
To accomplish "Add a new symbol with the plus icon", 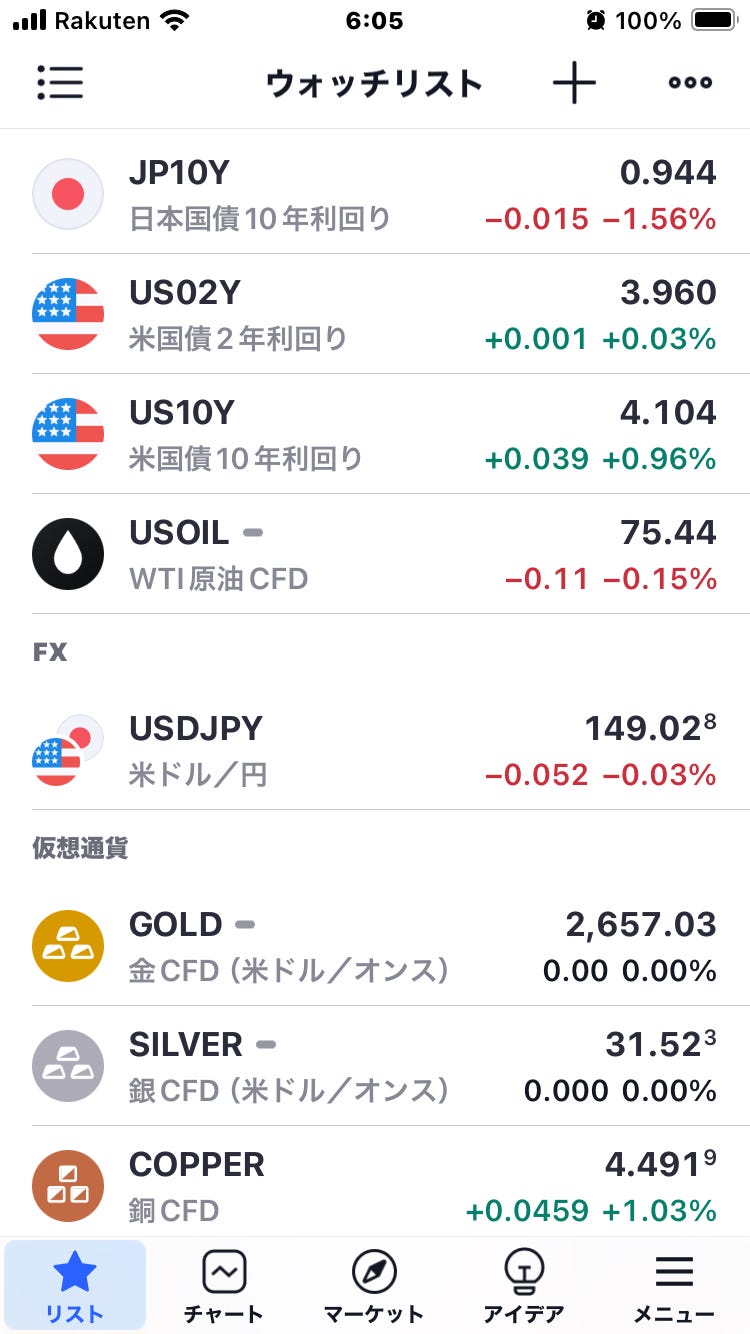I will (574, 82).
